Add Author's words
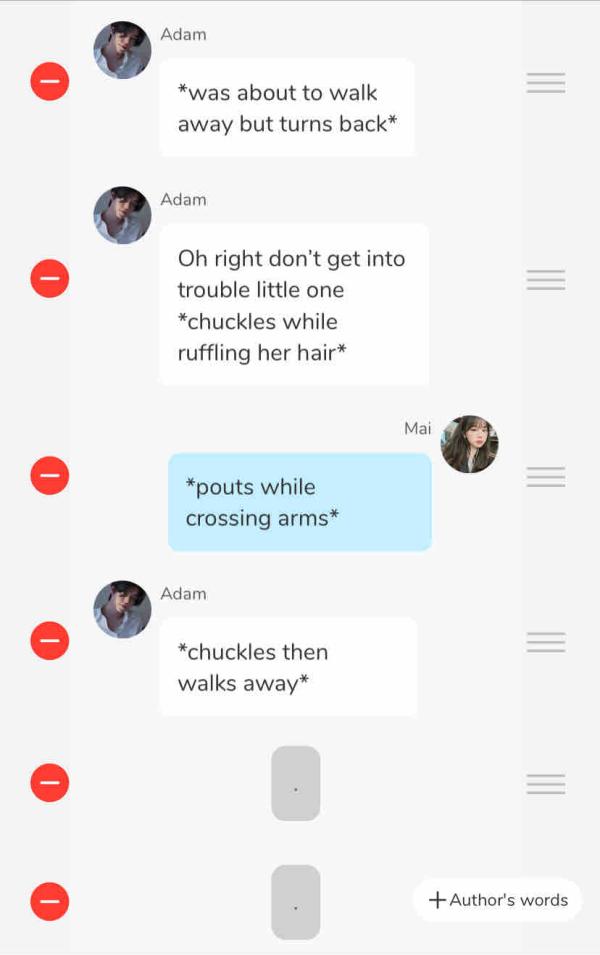 (x=498, y=900)
